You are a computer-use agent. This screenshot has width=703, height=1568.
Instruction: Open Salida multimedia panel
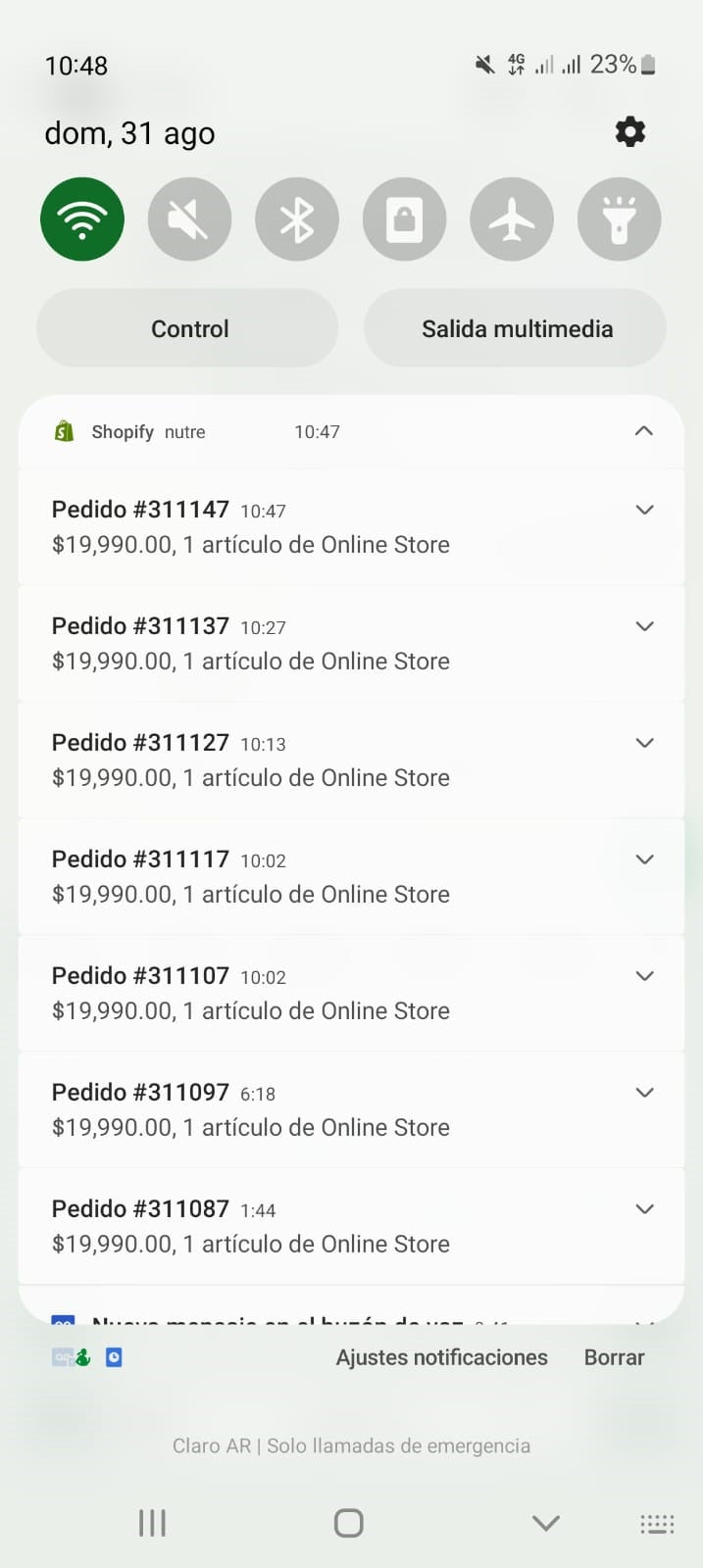(516, 328)
